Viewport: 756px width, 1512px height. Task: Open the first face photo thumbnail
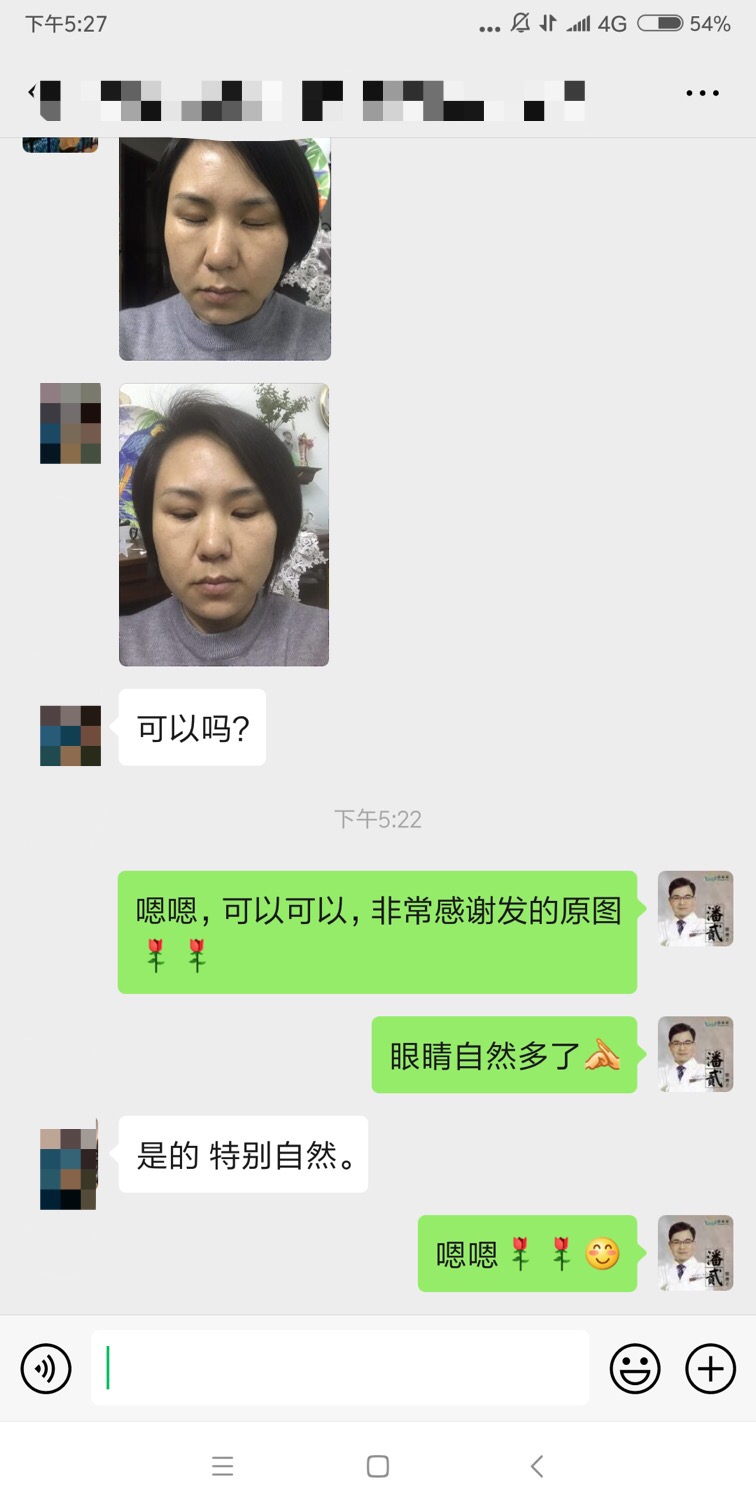224,247
